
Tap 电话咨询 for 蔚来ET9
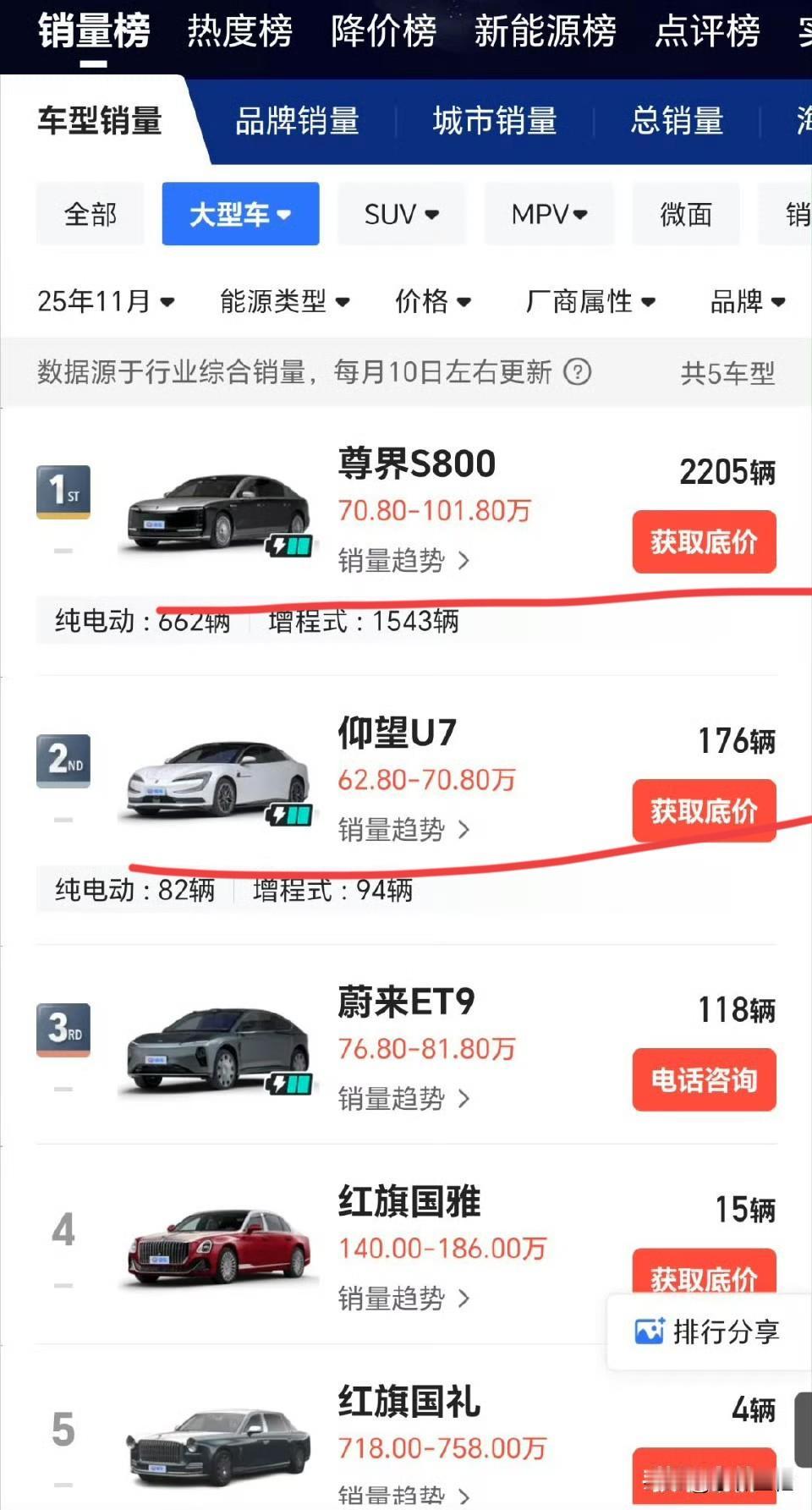703,1080
